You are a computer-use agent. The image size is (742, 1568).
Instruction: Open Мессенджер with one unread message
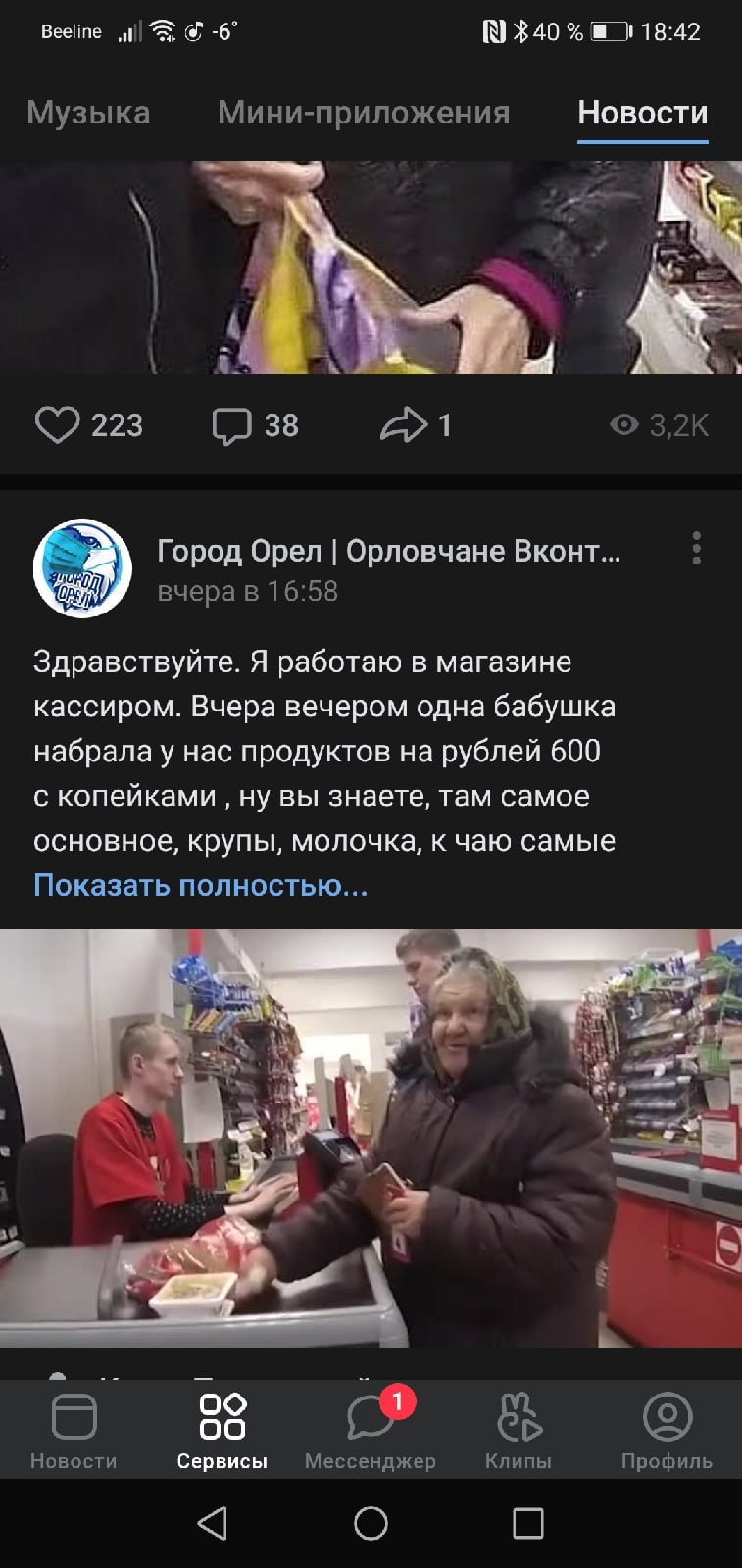(371, 1431)
